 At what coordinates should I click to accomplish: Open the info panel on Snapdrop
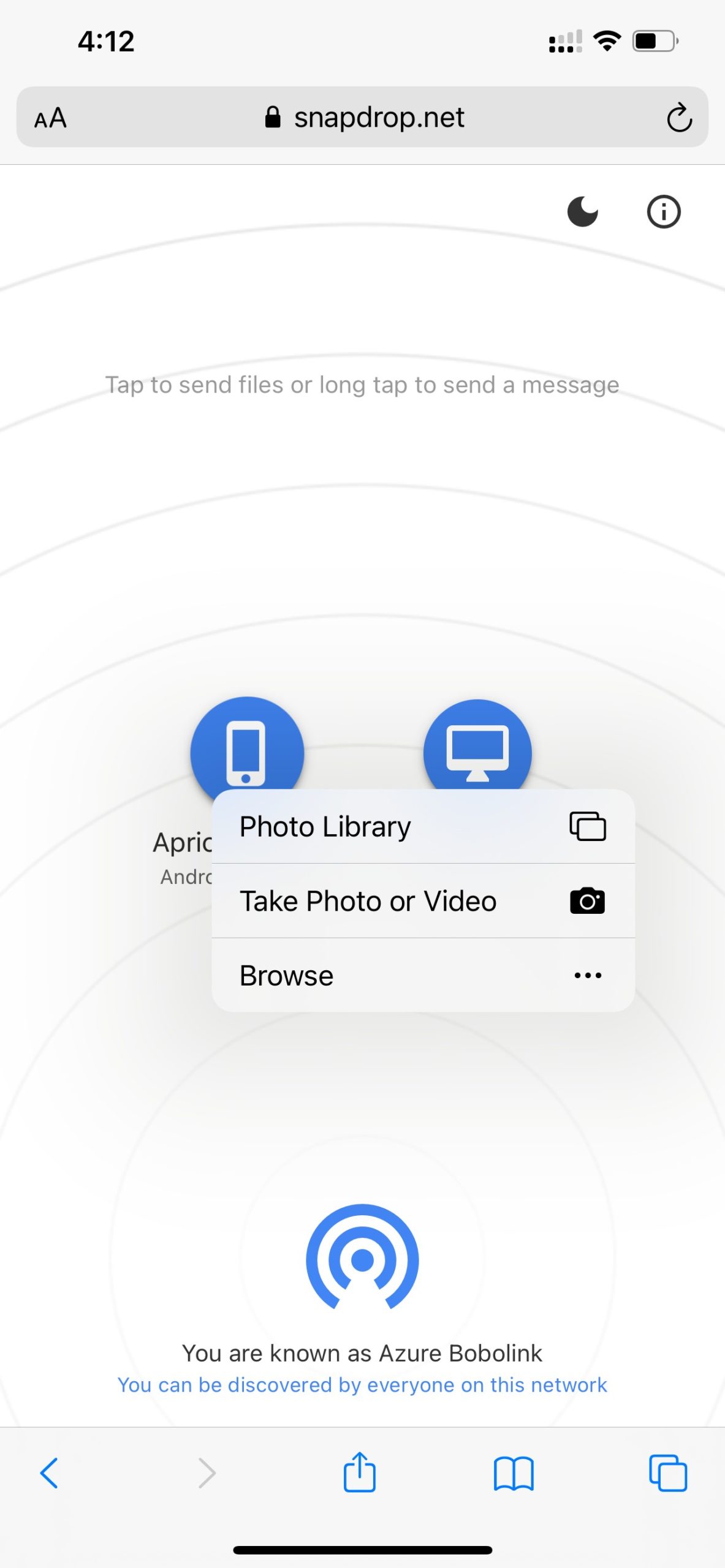[x=663, y=212]
